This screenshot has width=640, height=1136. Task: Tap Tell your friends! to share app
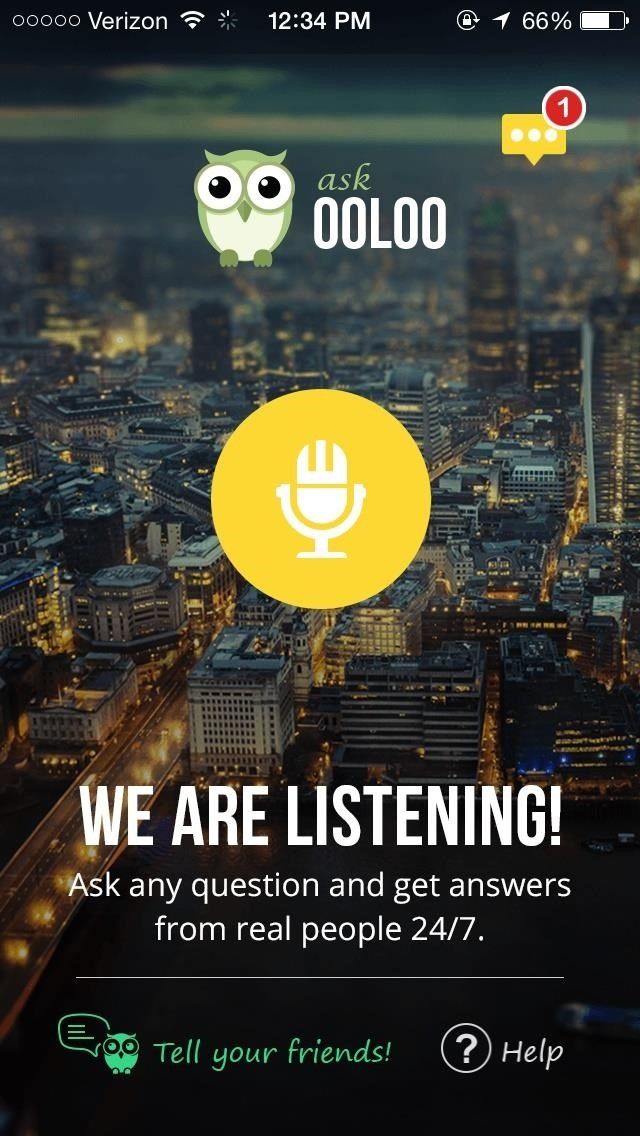pyautogui.click(x=226, y=1050)
